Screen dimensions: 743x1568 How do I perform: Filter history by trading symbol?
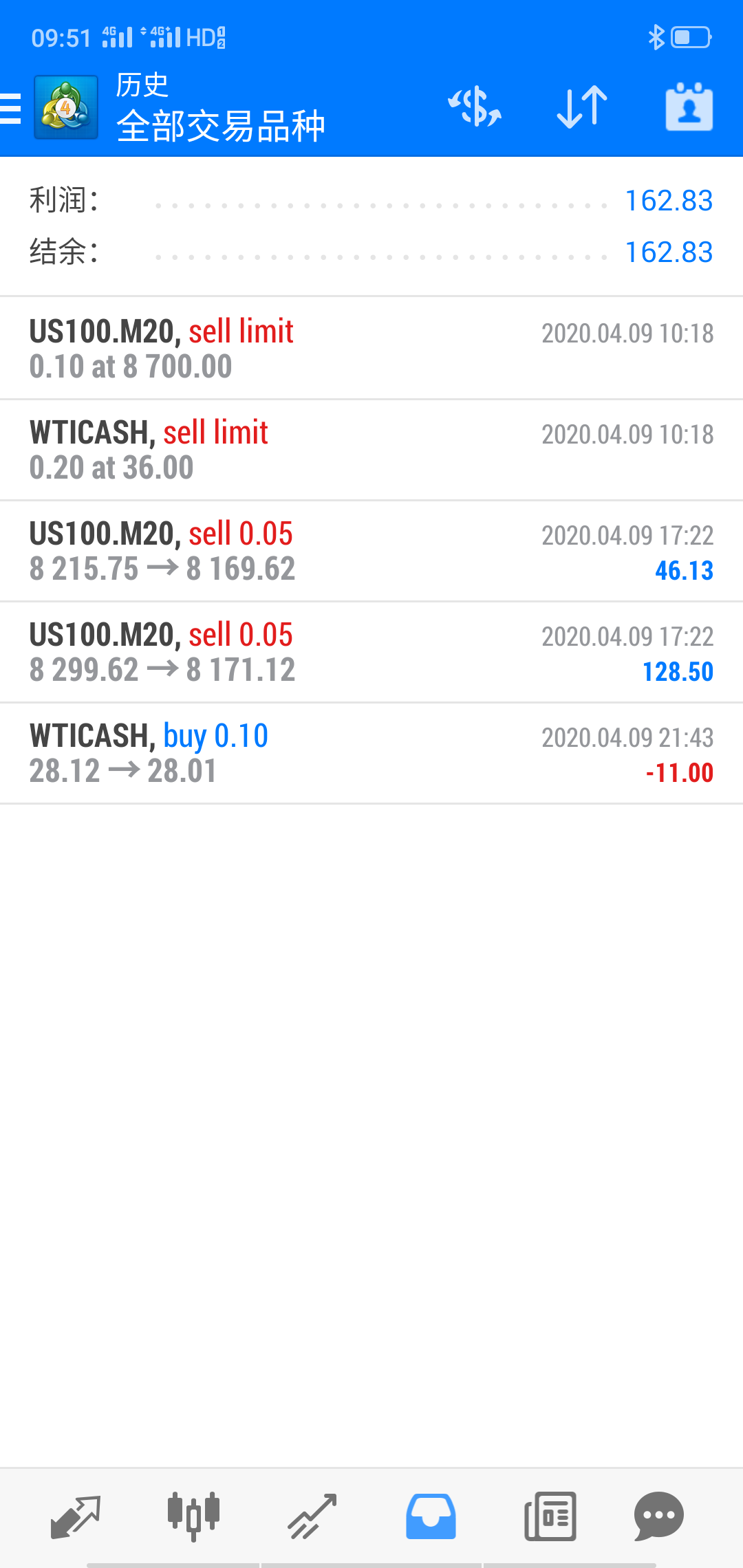tap(475, 107)
